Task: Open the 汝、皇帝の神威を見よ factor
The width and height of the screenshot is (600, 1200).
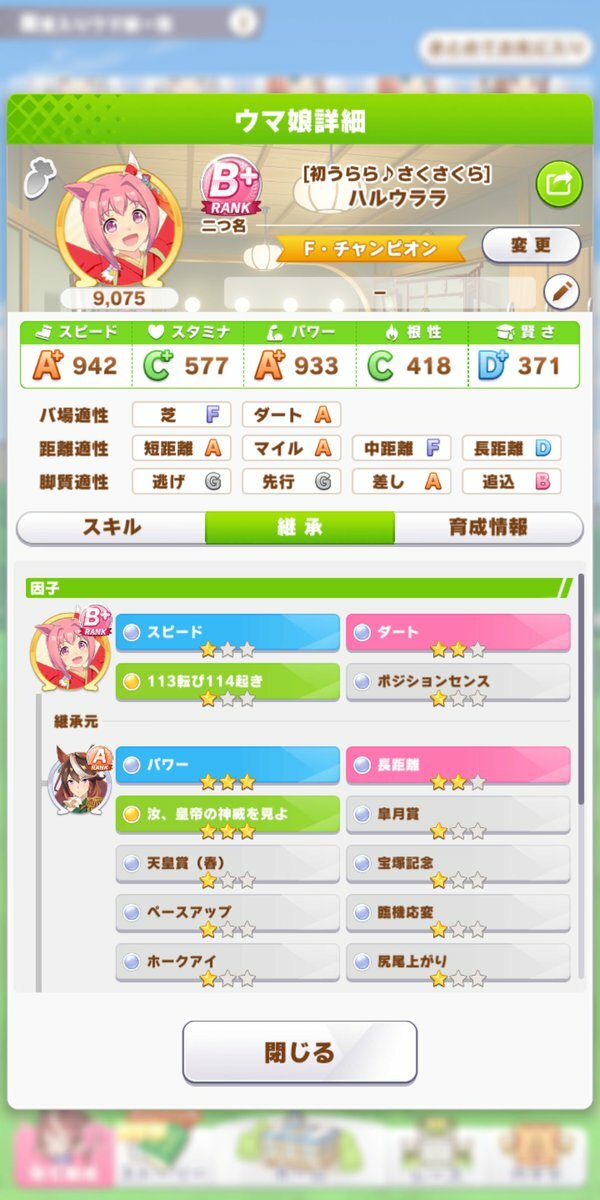Action: 227,814
